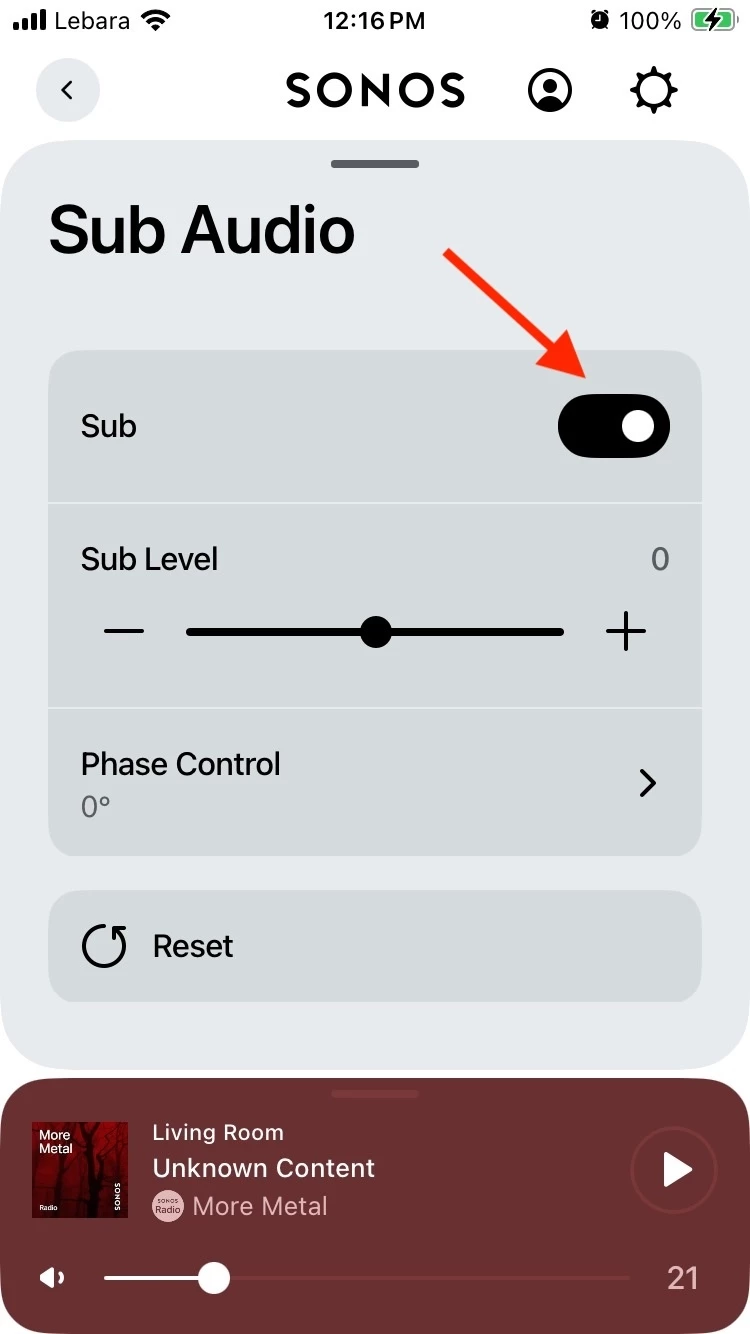Open the More Metal album artwork
750x1334 pixels.
(x=80, y=1169)
